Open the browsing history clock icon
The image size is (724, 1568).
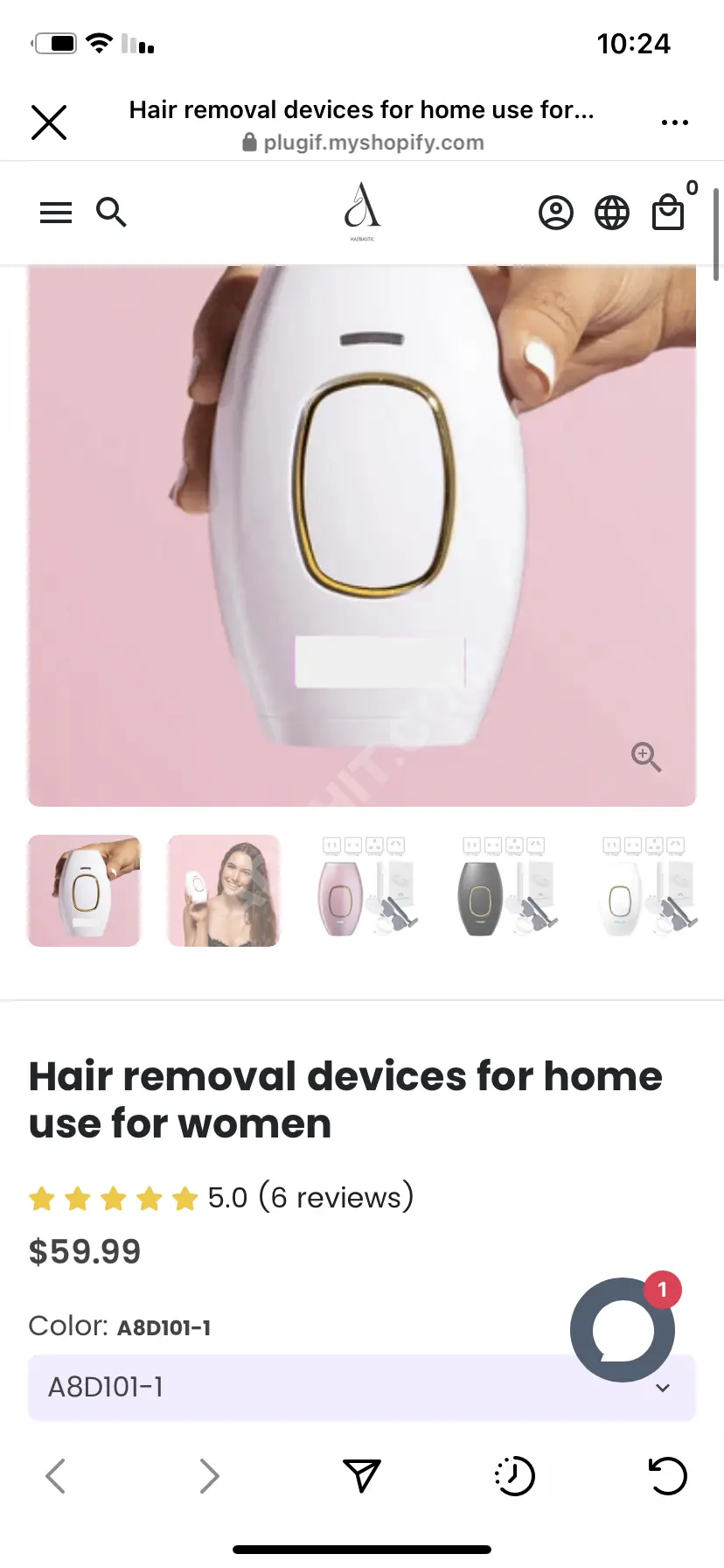515,1476
